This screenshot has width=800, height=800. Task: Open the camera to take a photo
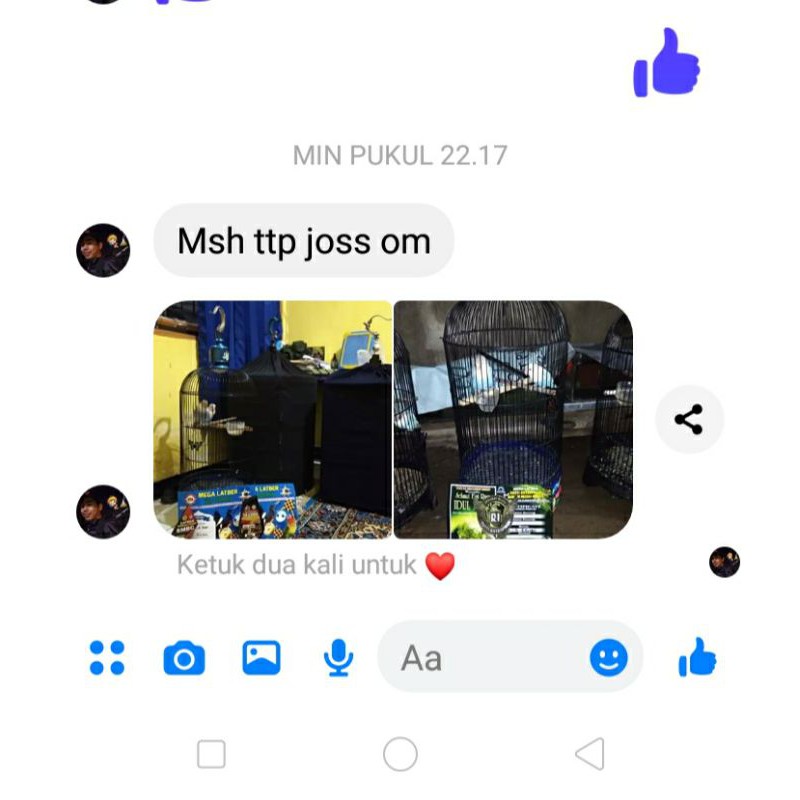point(184,658)
